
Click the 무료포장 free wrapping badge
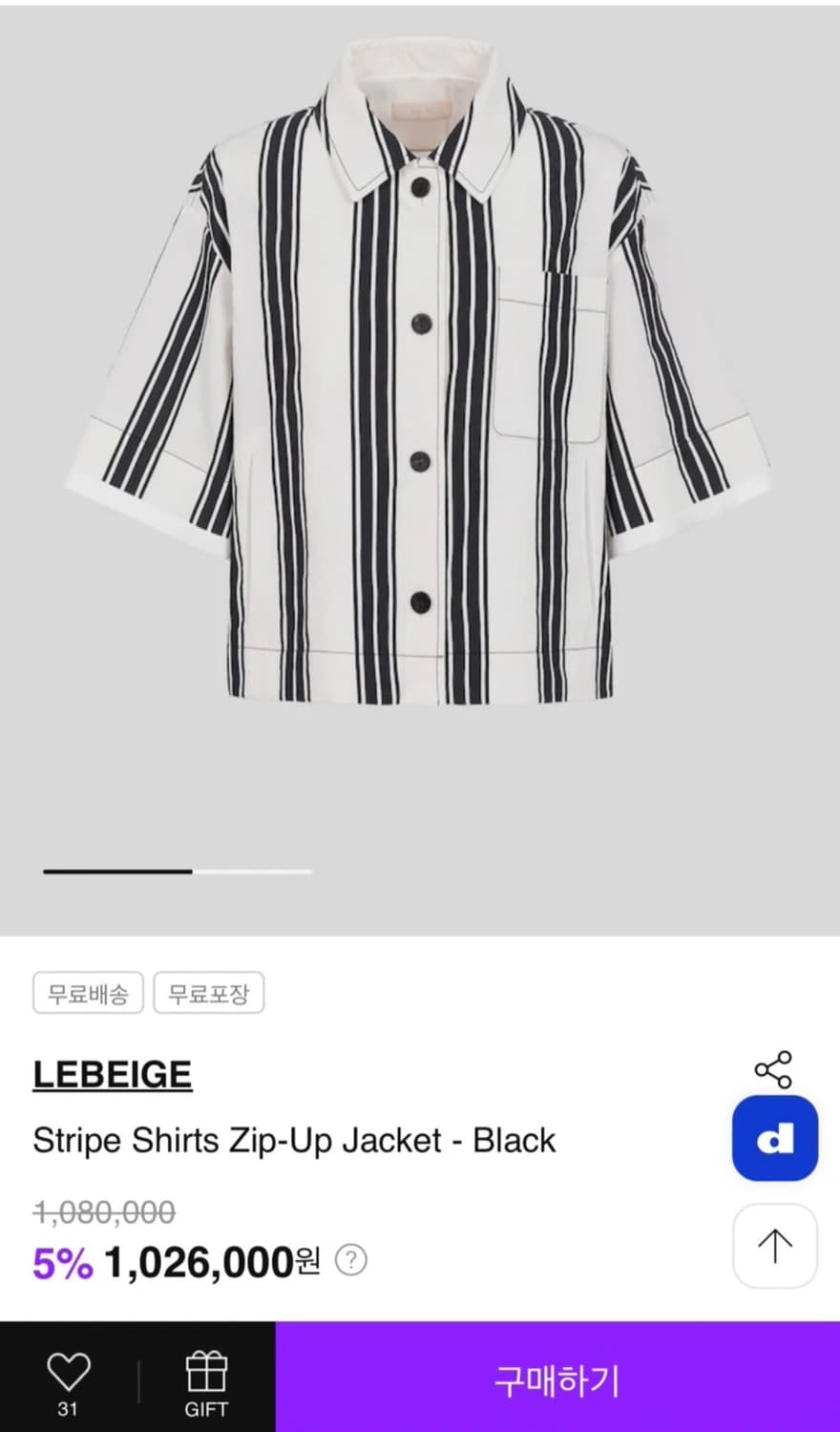pyautogui.click(x=209, y=993)
